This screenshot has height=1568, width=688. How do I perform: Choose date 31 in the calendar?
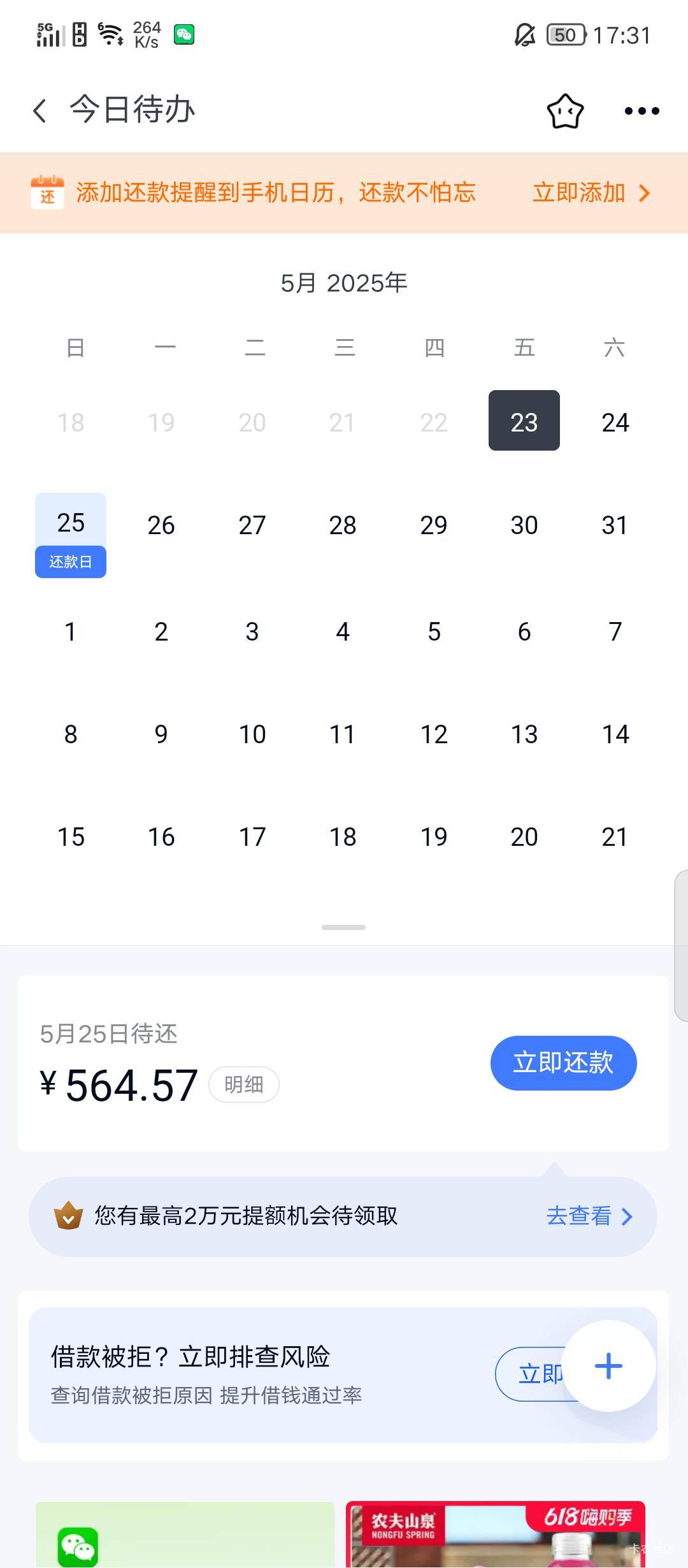pyautogui.click(x=615, y=525)
